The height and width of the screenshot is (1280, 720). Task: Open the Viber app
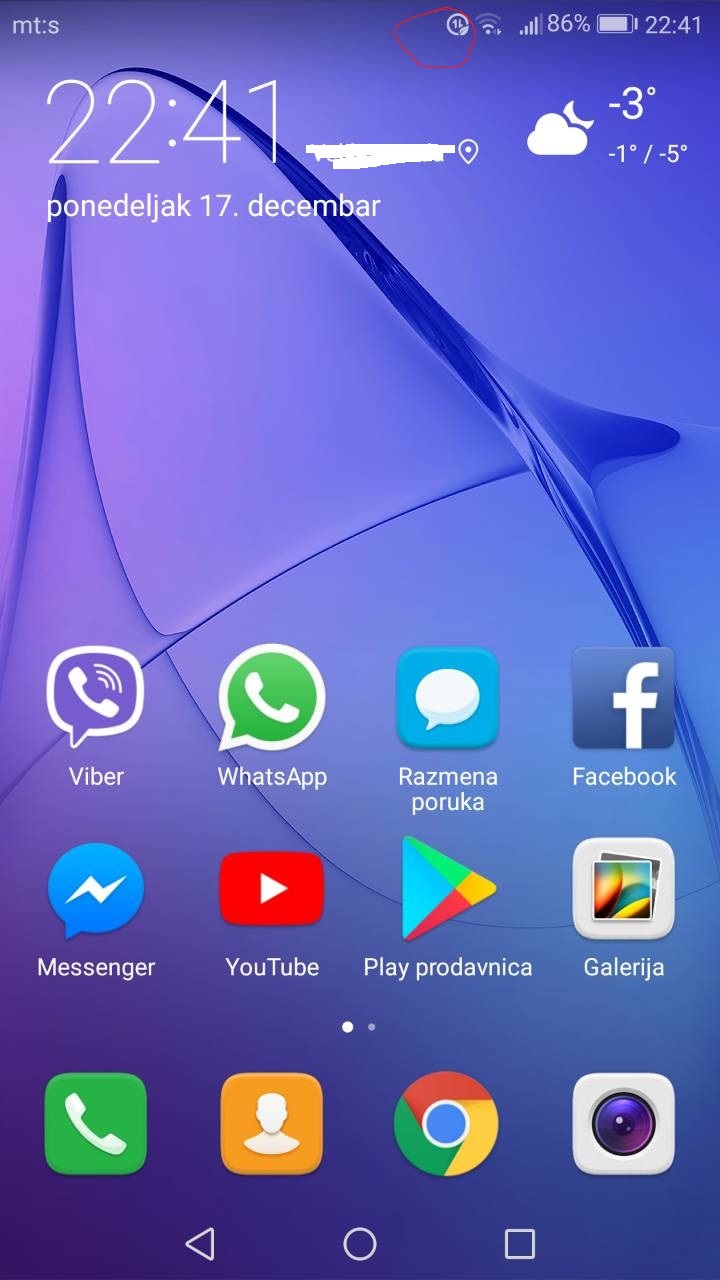tap(96, 698)
